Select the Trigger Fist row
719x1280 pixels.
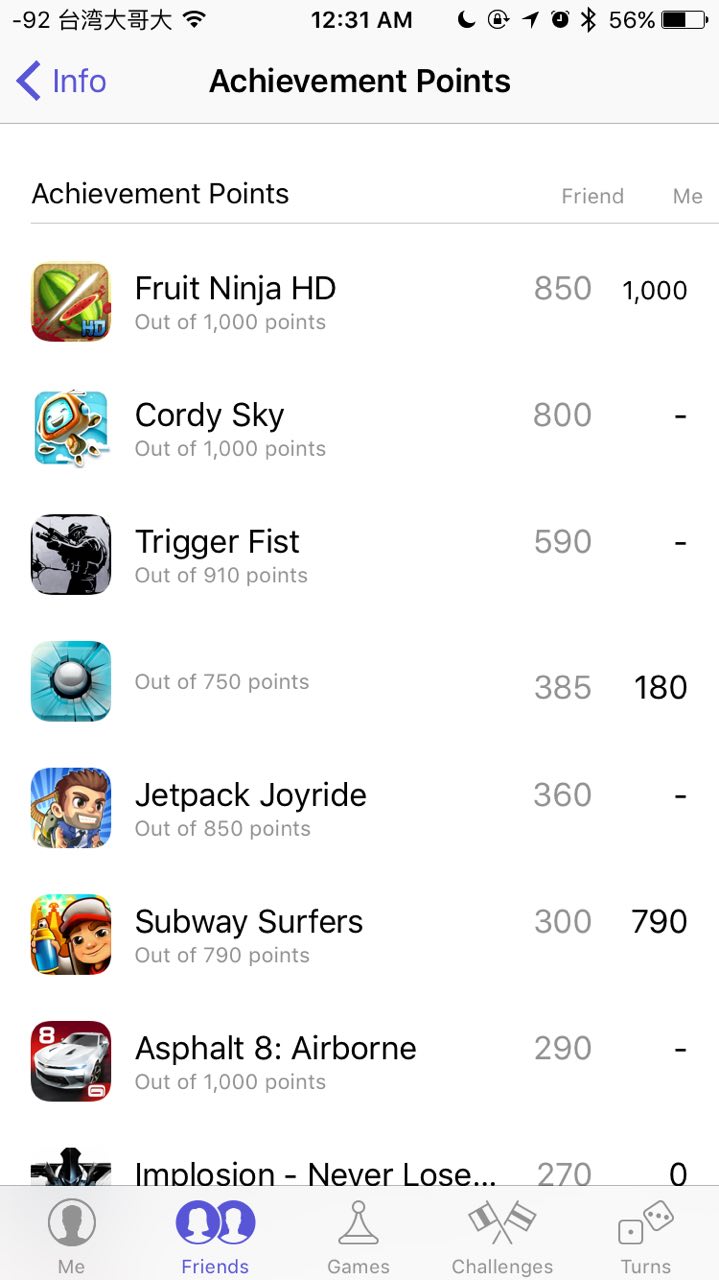[359, 555]
